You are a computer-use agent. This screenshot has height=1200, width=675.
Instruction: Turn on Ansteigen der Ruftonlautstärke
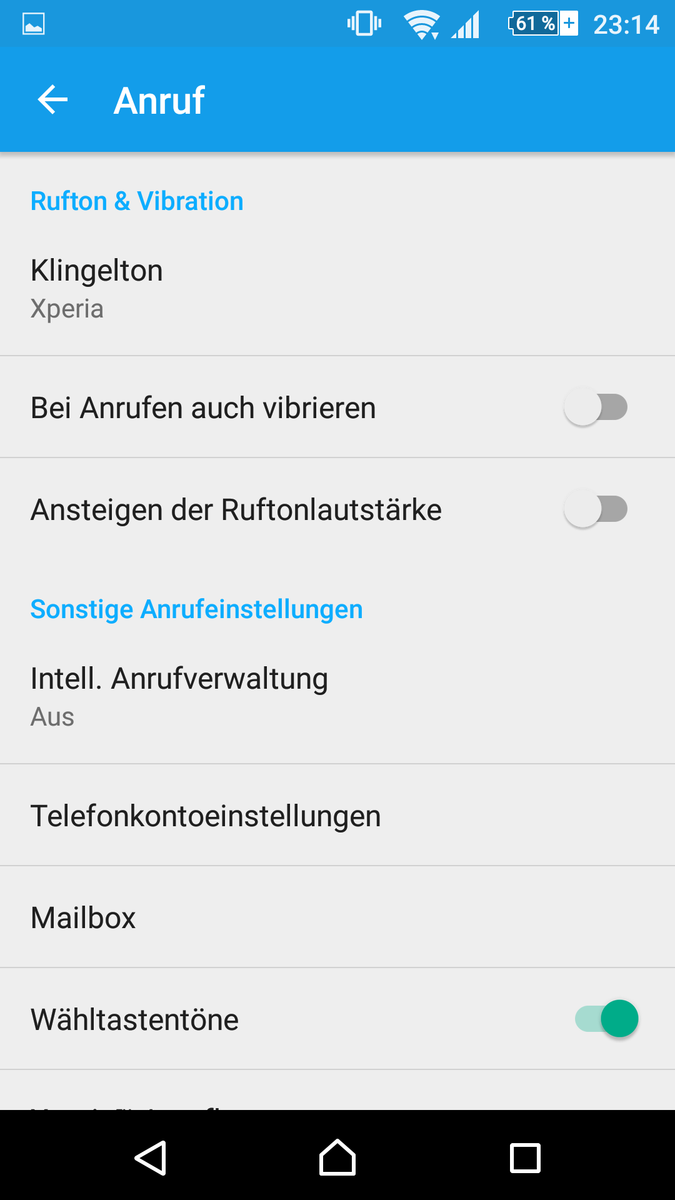(x=596, y=510)
